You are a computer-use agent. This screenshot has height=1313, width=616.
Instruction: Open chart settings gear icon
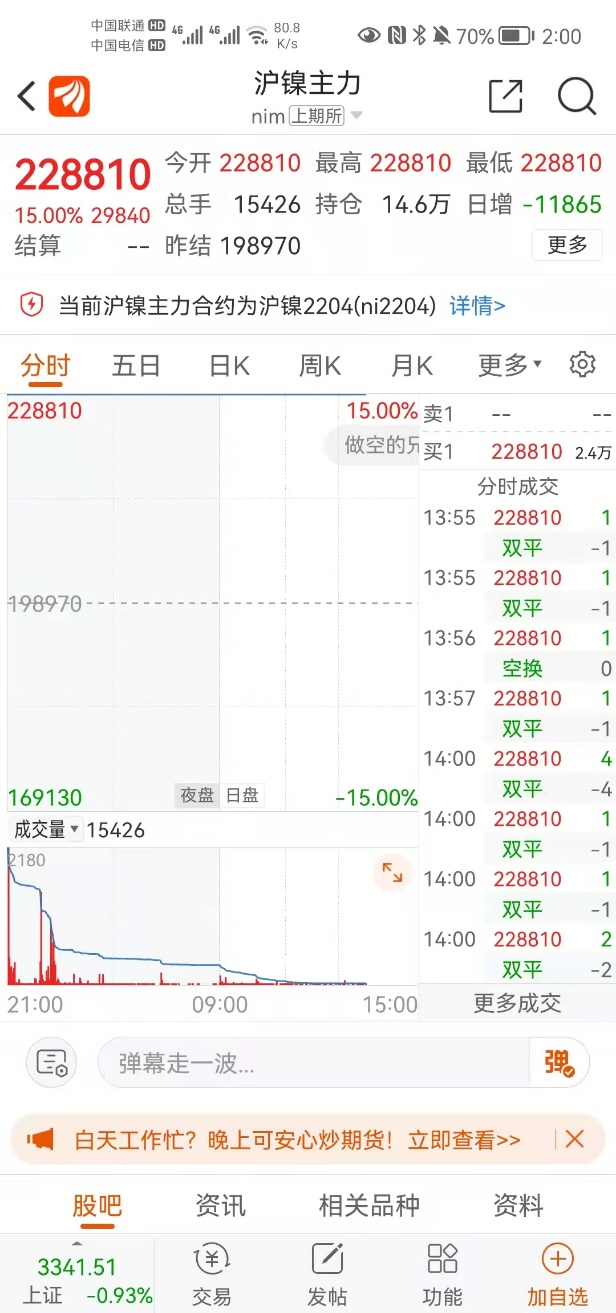tap(582, 365)
